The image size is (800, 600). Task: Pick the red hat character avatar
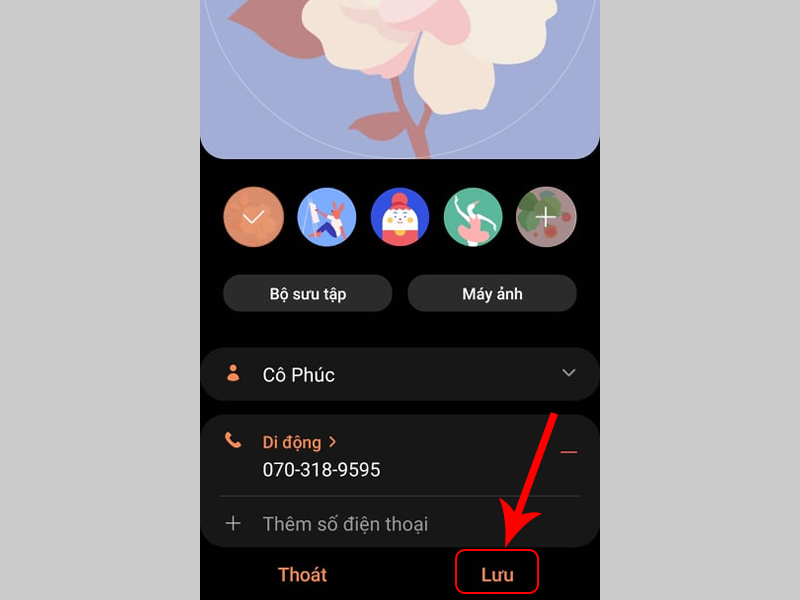pos(400,217)
